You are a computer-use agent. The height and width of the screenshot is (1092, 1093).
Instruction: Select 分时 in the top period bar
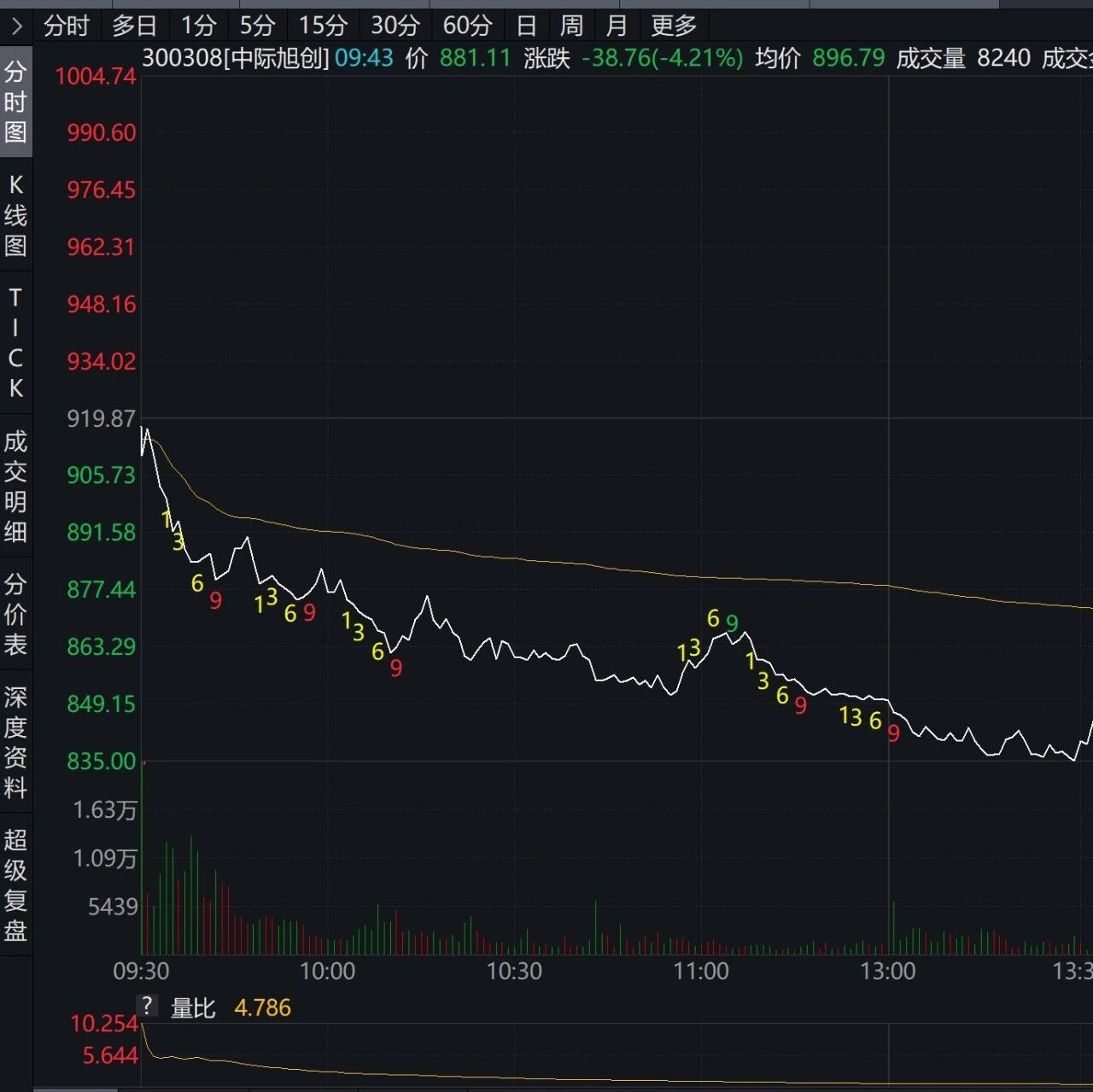point(67,26)
